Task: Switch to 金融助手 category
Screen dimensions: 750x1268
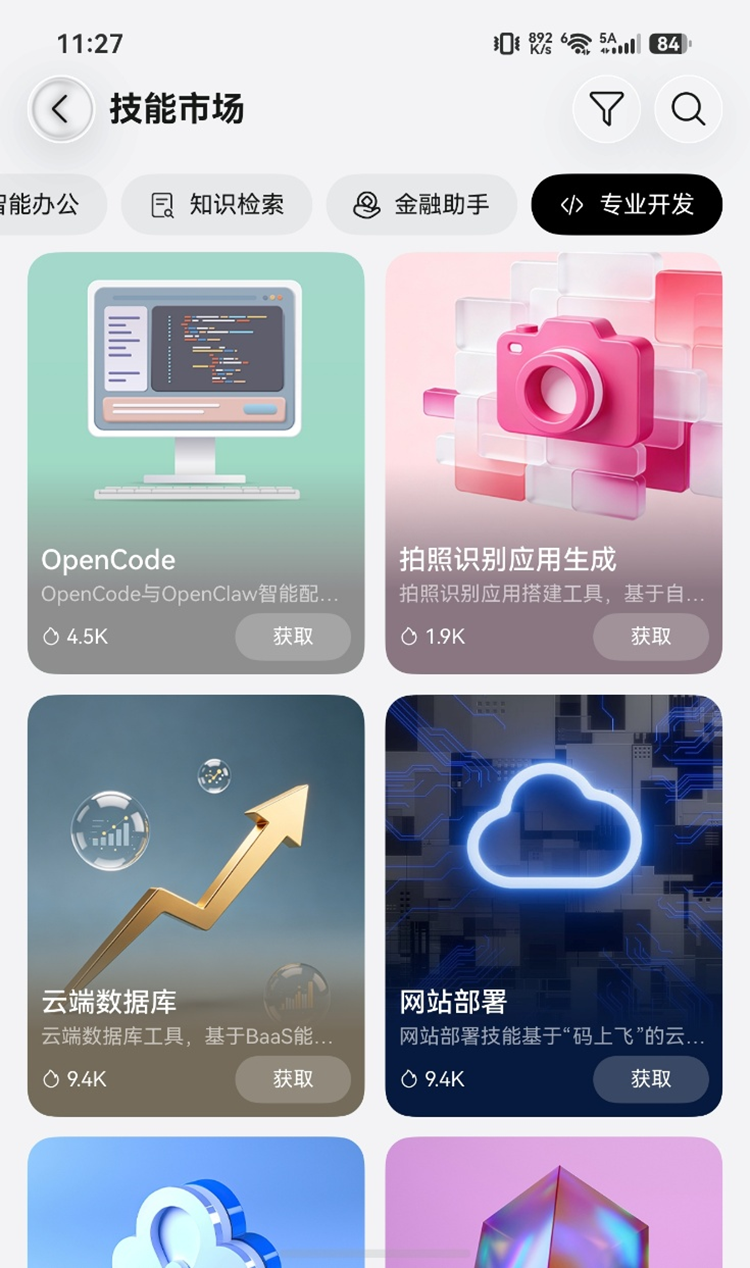Action: click(x=421, y=205)
